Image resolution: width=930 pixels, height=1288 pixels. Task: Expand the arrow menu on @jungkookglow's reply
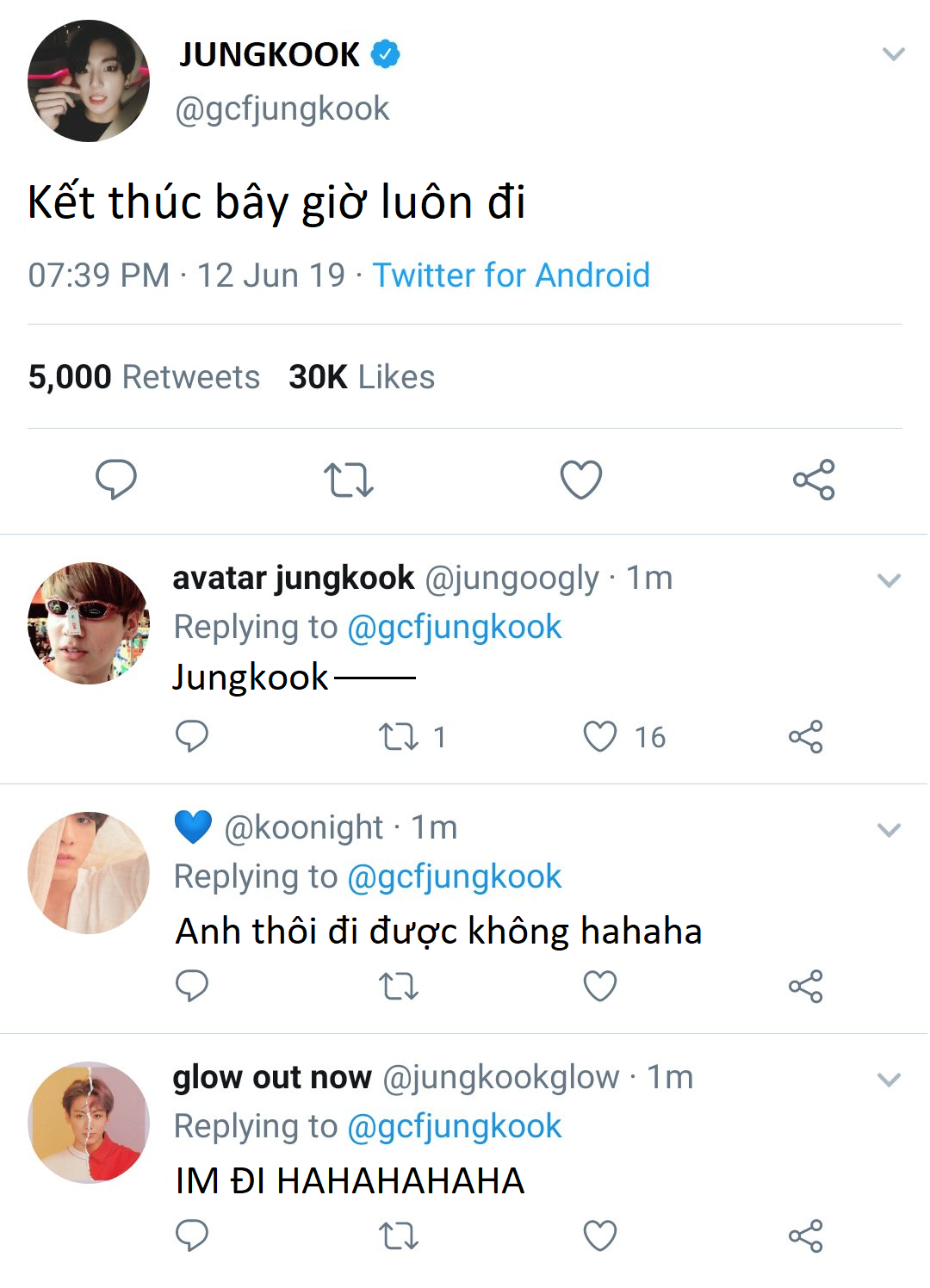click(x=888, y=1080)
